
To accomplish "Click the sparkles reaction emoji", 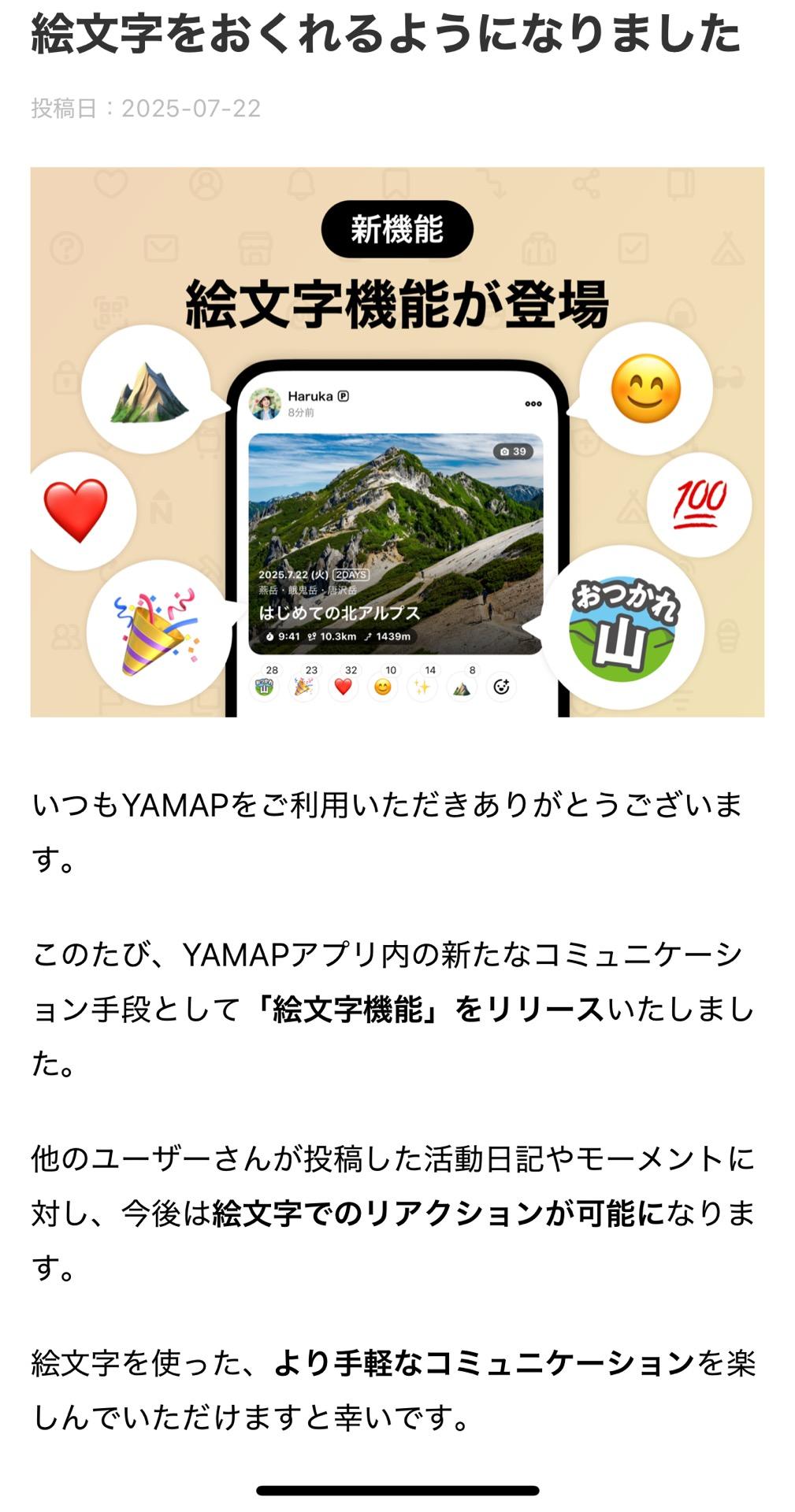I will point(422,687).
